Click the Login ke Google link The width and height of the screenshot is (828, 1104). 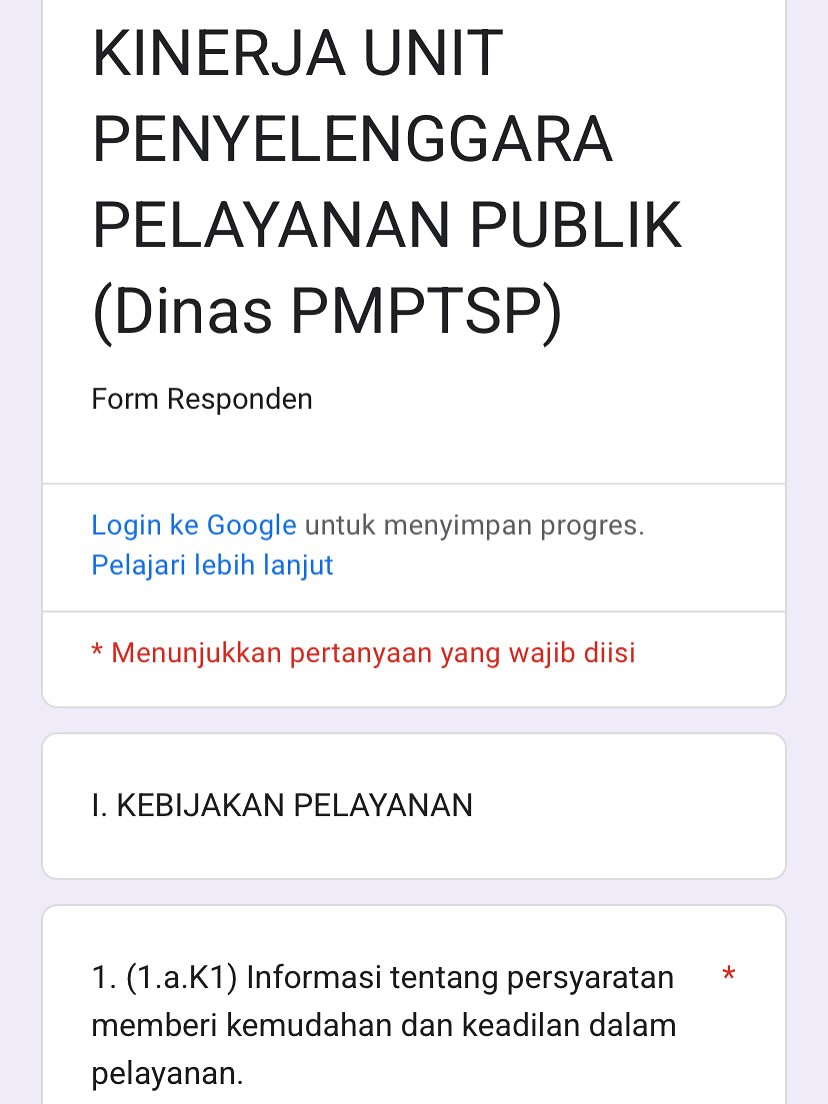coord(193,524)
